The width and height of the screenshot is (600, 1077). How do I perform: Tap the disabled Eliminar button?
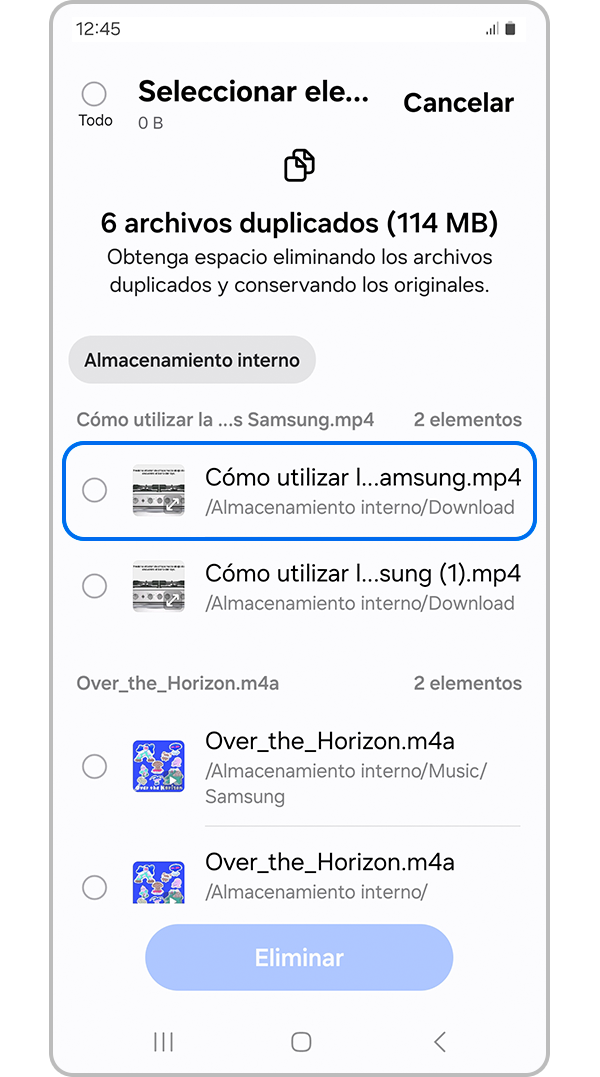tap(299, 957)
